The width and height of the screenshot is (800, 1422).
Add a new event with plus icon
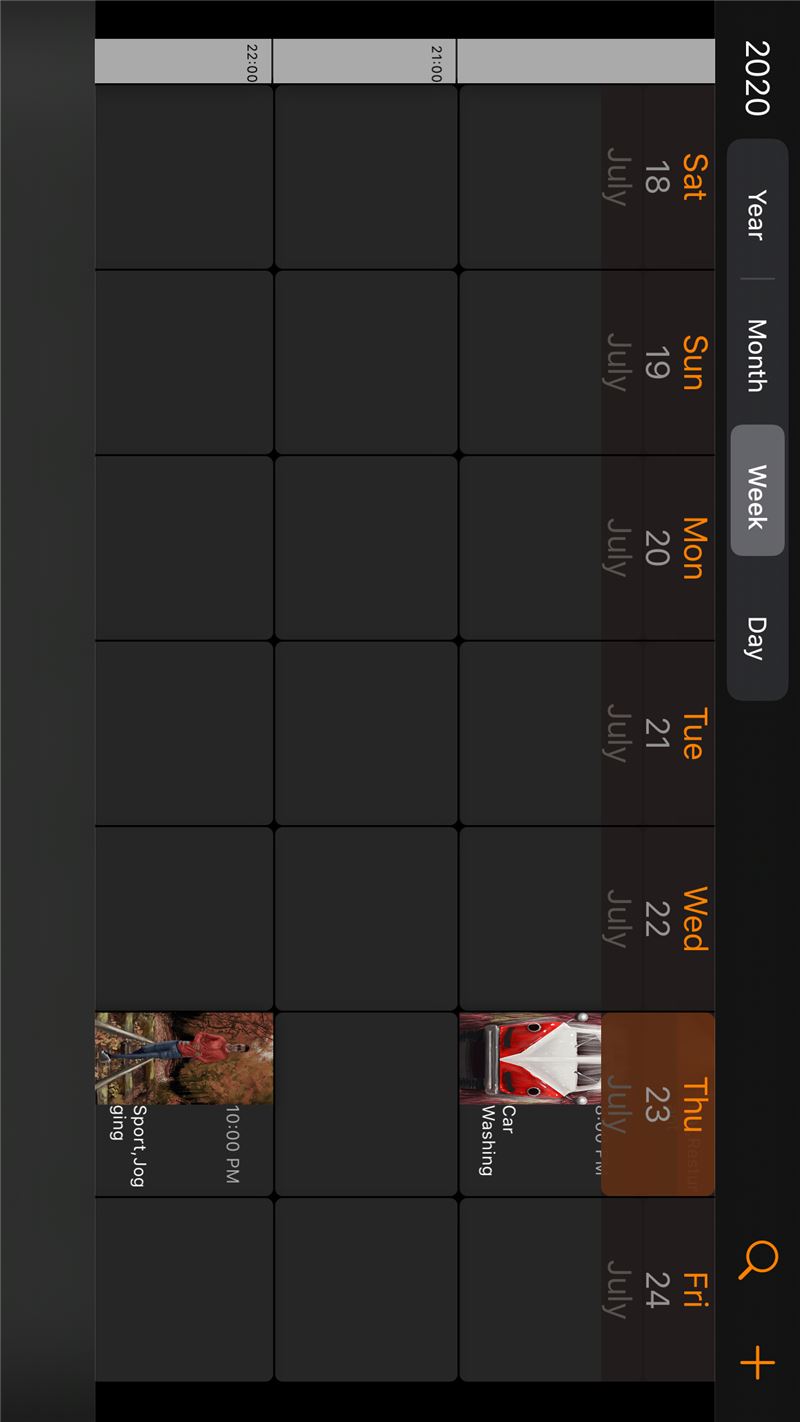coord(757,1362)
